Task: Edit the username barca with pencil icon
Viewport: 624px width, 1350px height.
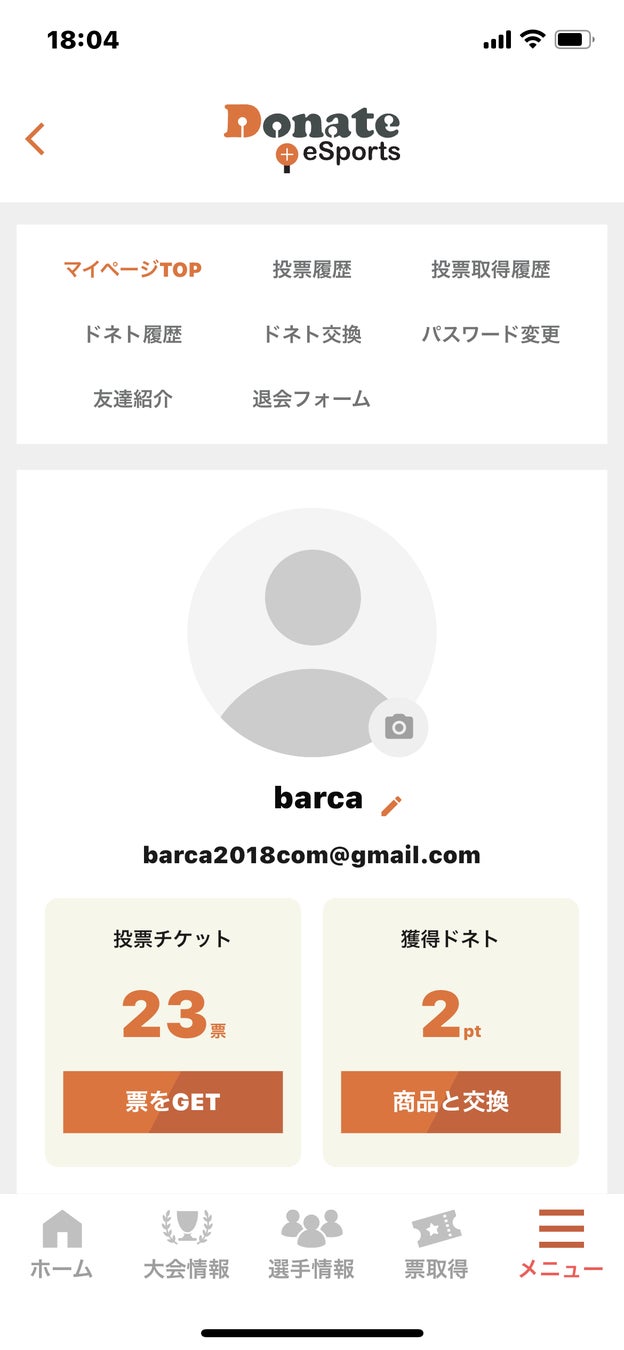Action: click(391, 806)
